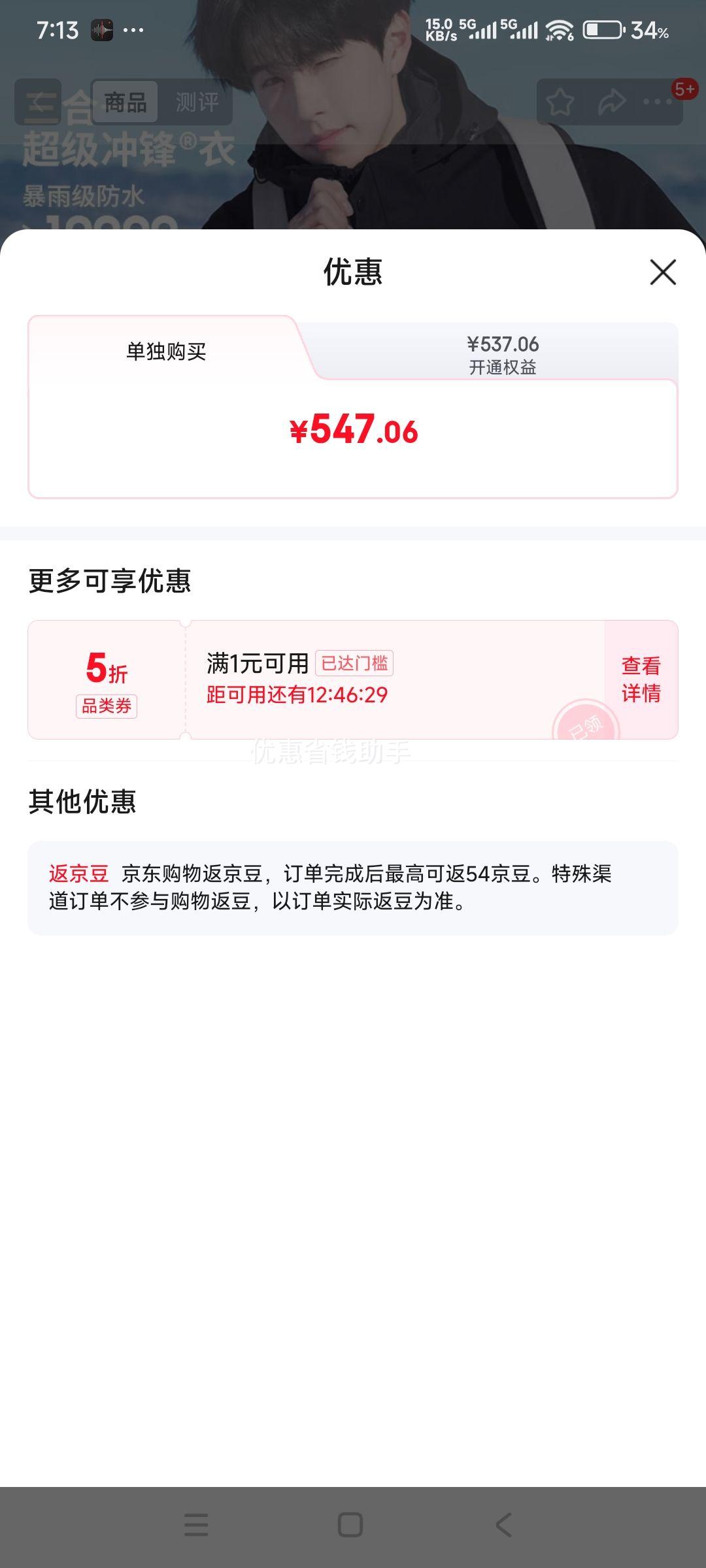
Task: Select the ¥537.06 开通权益 tab
Action: point(502,354)
